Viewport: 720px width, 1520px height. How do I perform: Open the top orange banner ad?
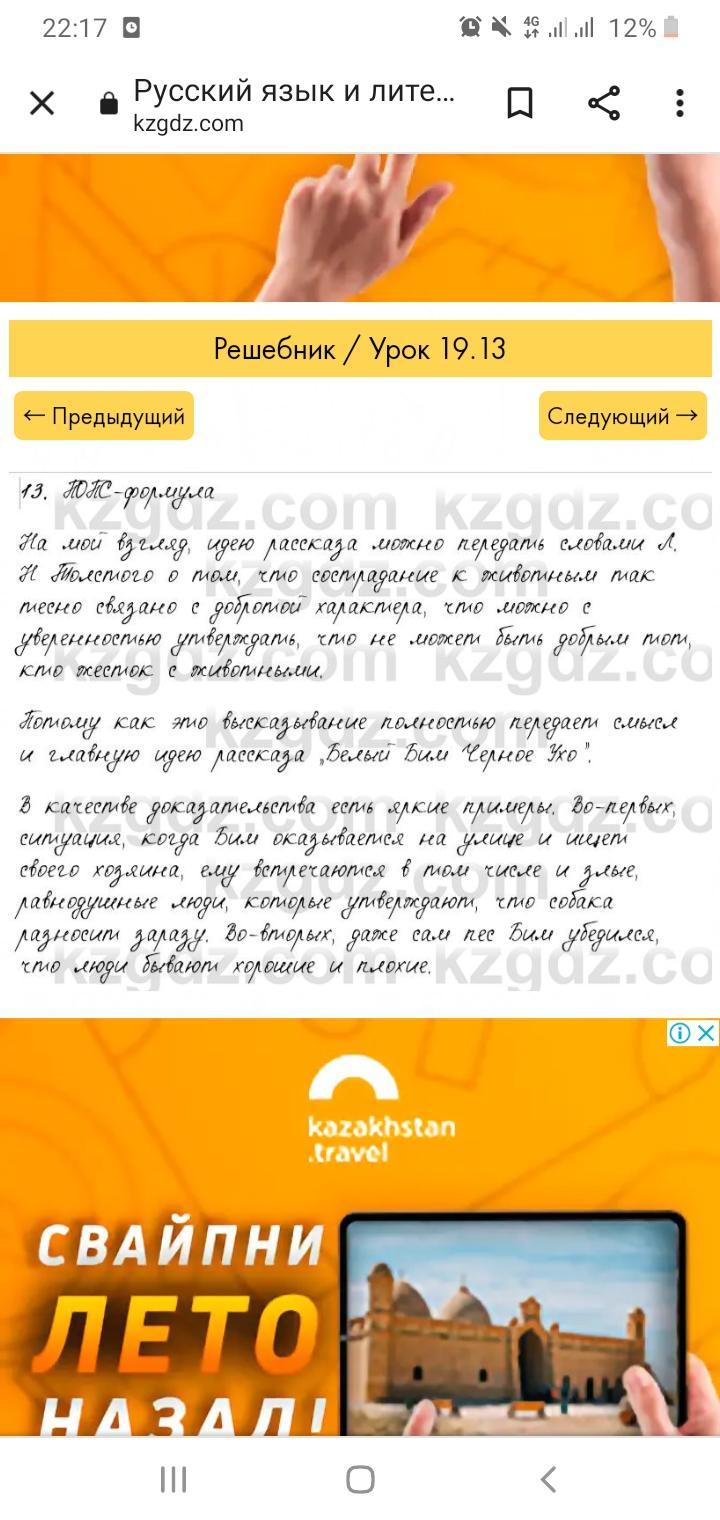(360, 228)
